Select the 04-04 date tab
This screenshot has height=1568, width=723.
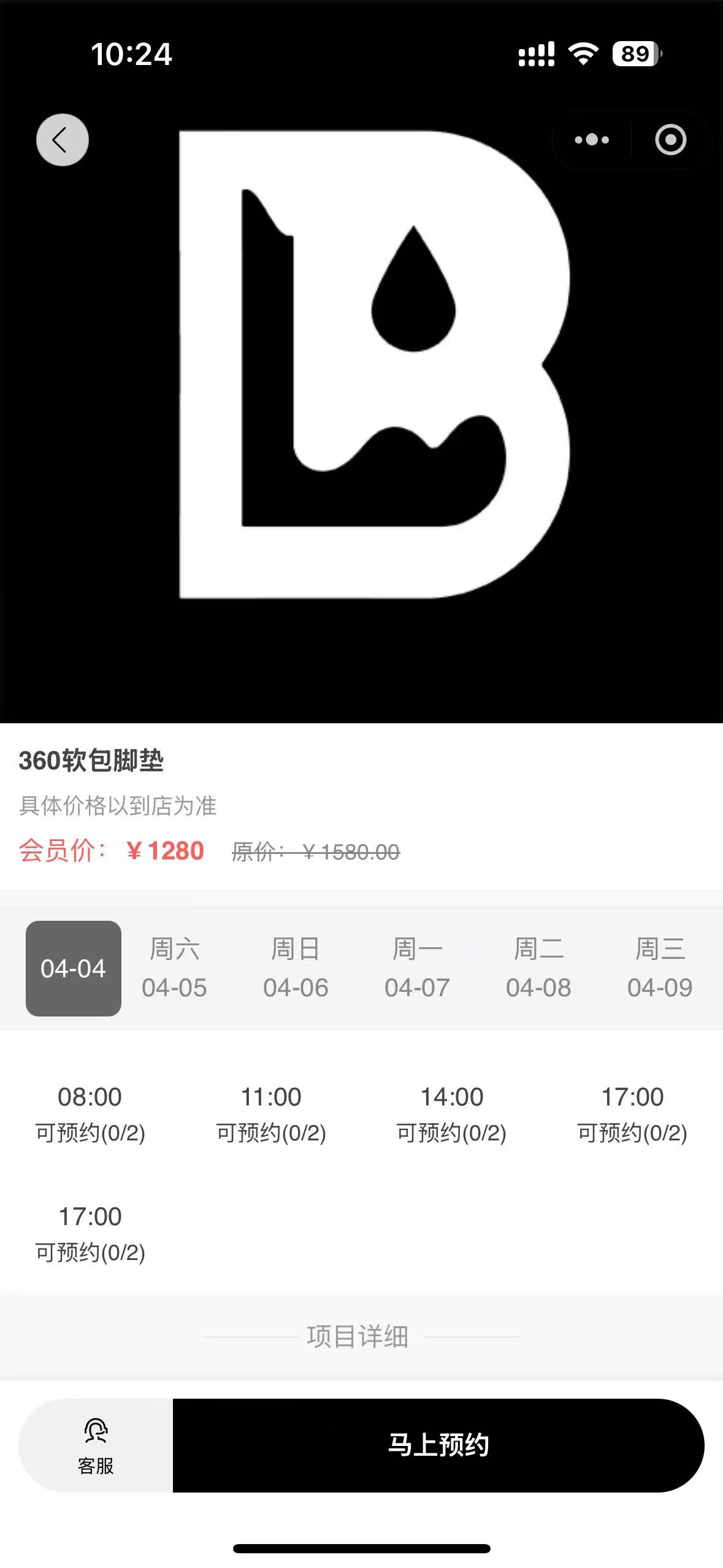coord(74,968)
